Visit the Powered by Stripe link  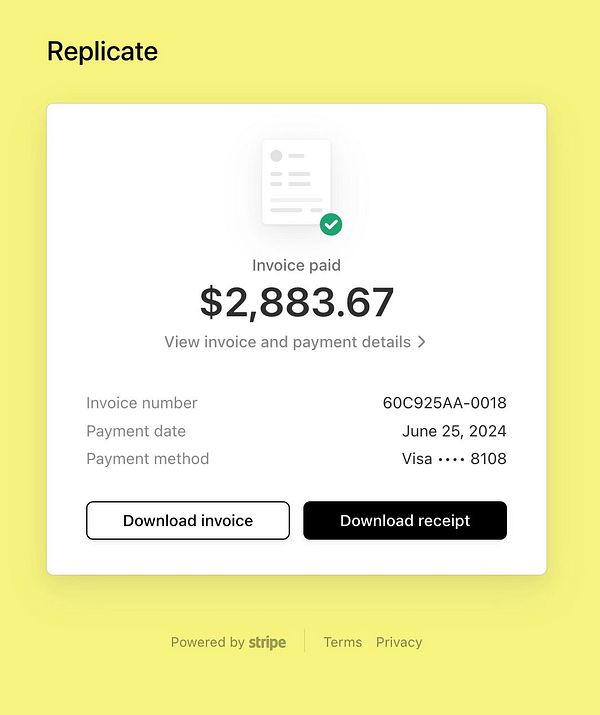pos(228,642)
